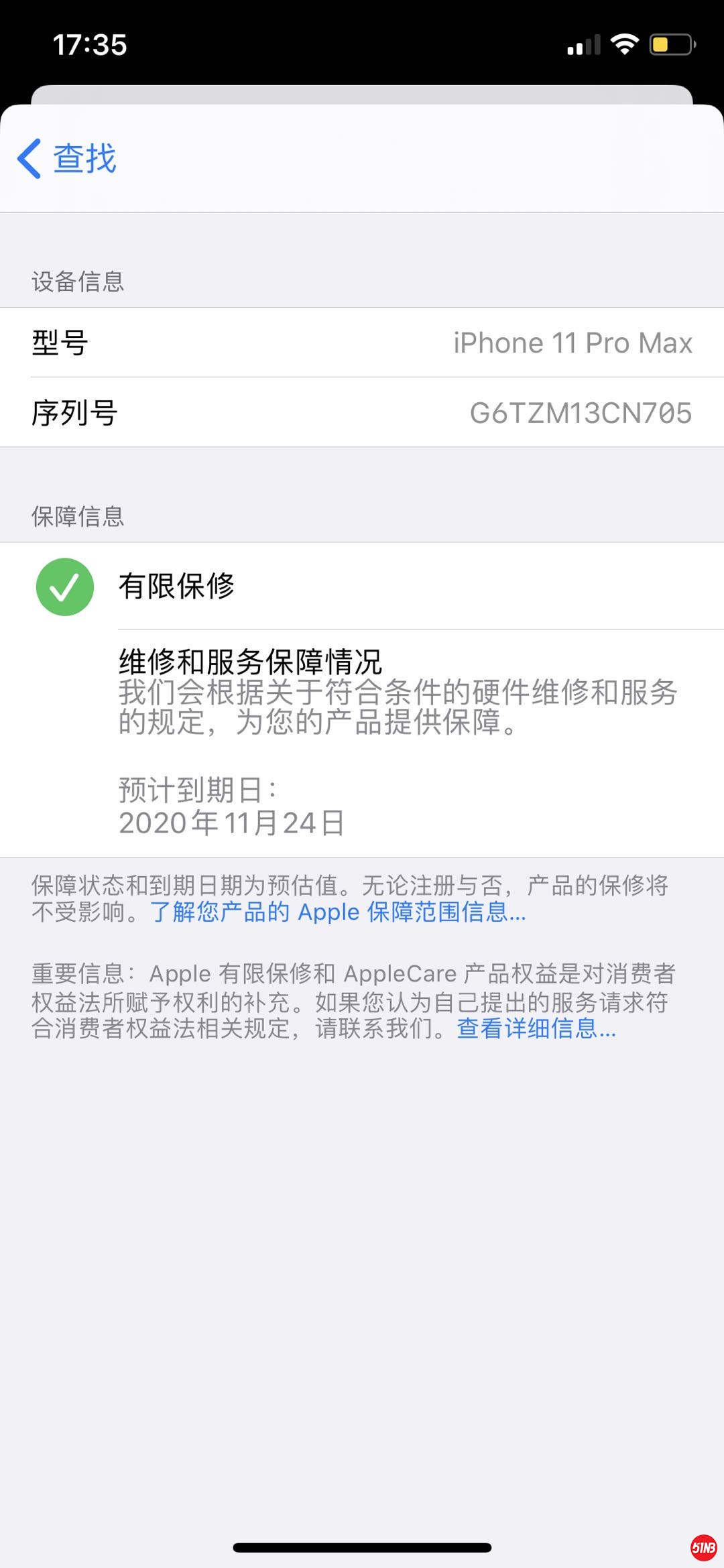Viewport: 724px width, 1568px height.
Task: Go back to 查找
Action: tap(67, 159)
